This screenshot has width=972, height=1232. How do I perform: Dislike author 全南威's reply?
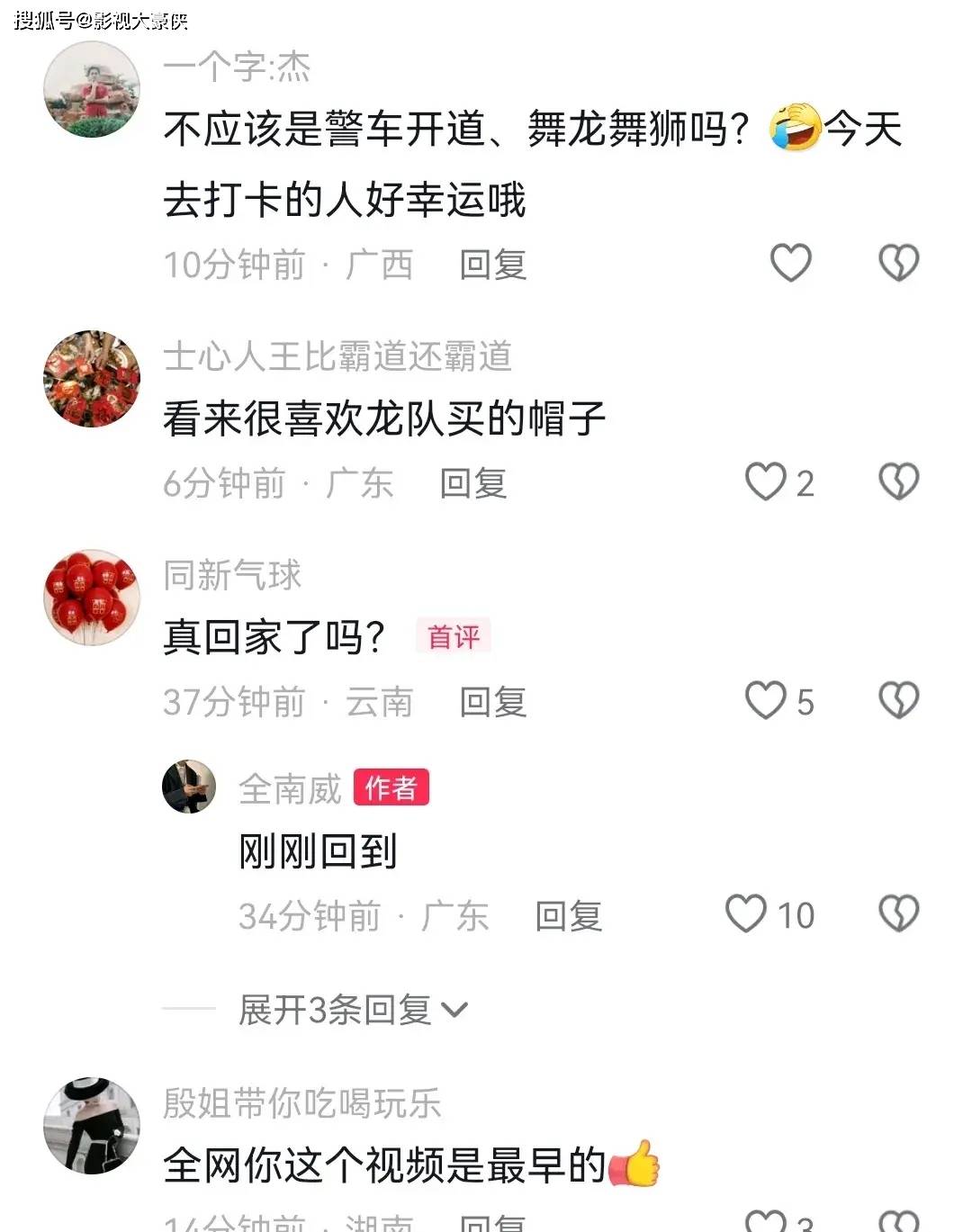pyautogui.click(x=898, y=914)
